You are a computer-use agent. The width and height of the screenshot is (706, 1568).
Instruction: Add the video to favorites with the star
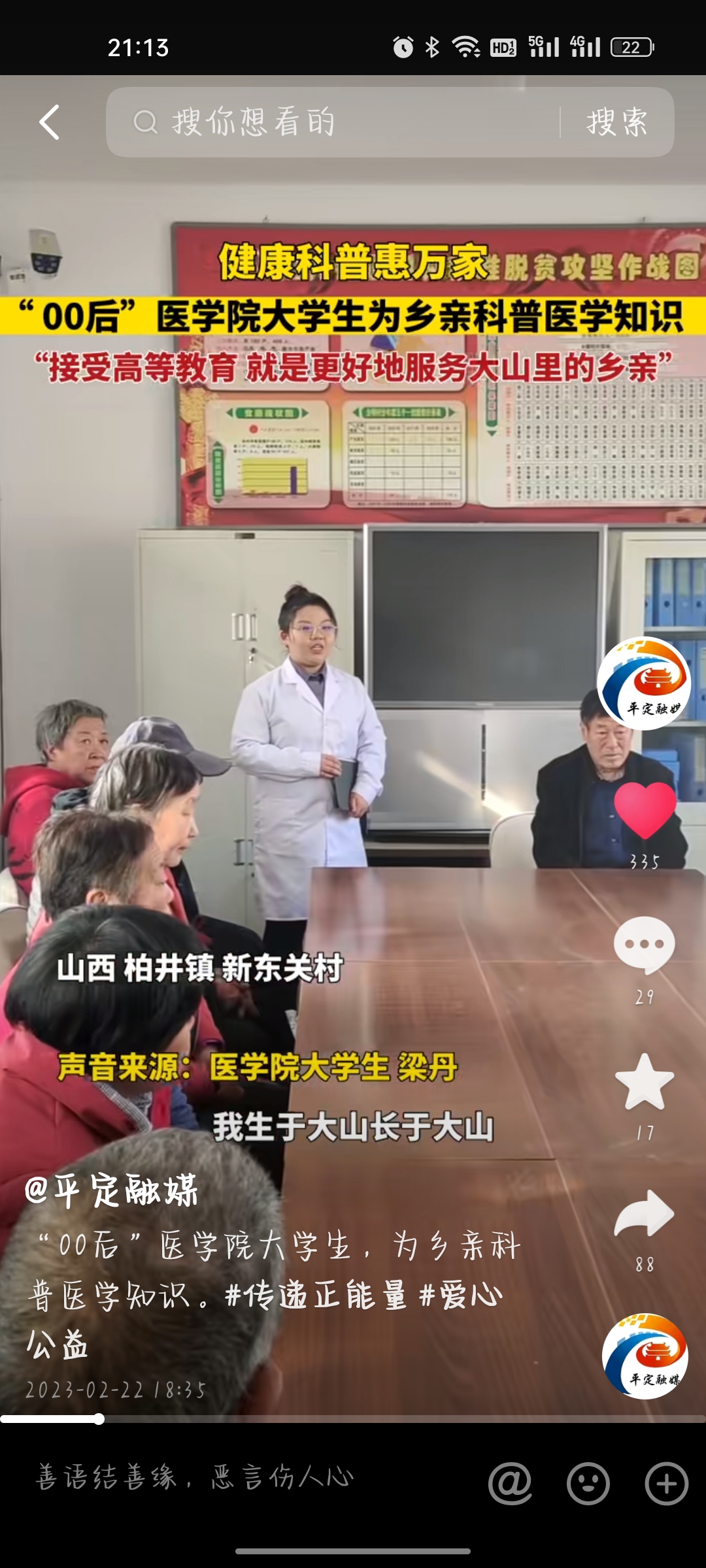645,1082
